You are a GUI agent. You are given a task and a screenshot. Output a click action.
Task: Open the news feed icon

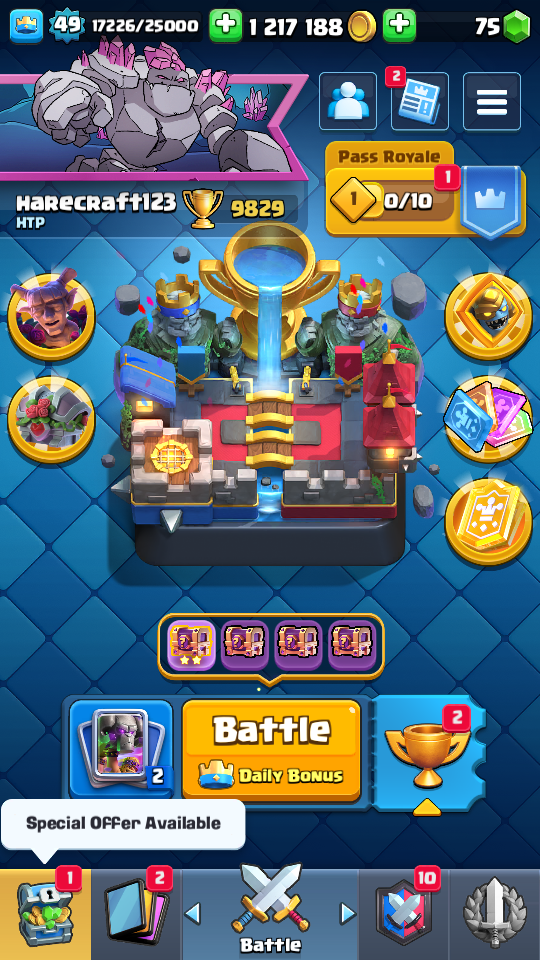coord(419,101)
